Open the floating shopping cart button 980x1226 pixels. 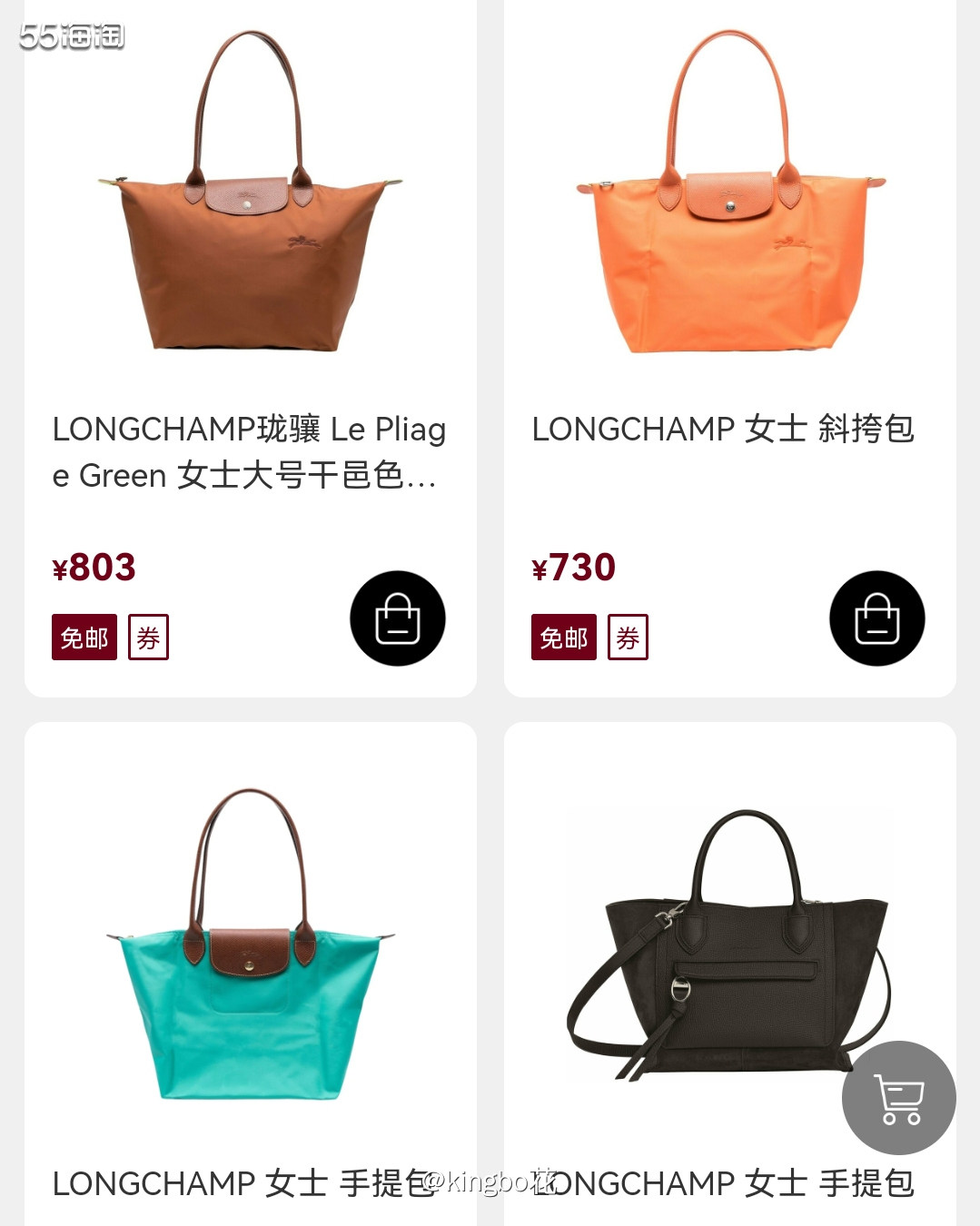click(898, 1097)
